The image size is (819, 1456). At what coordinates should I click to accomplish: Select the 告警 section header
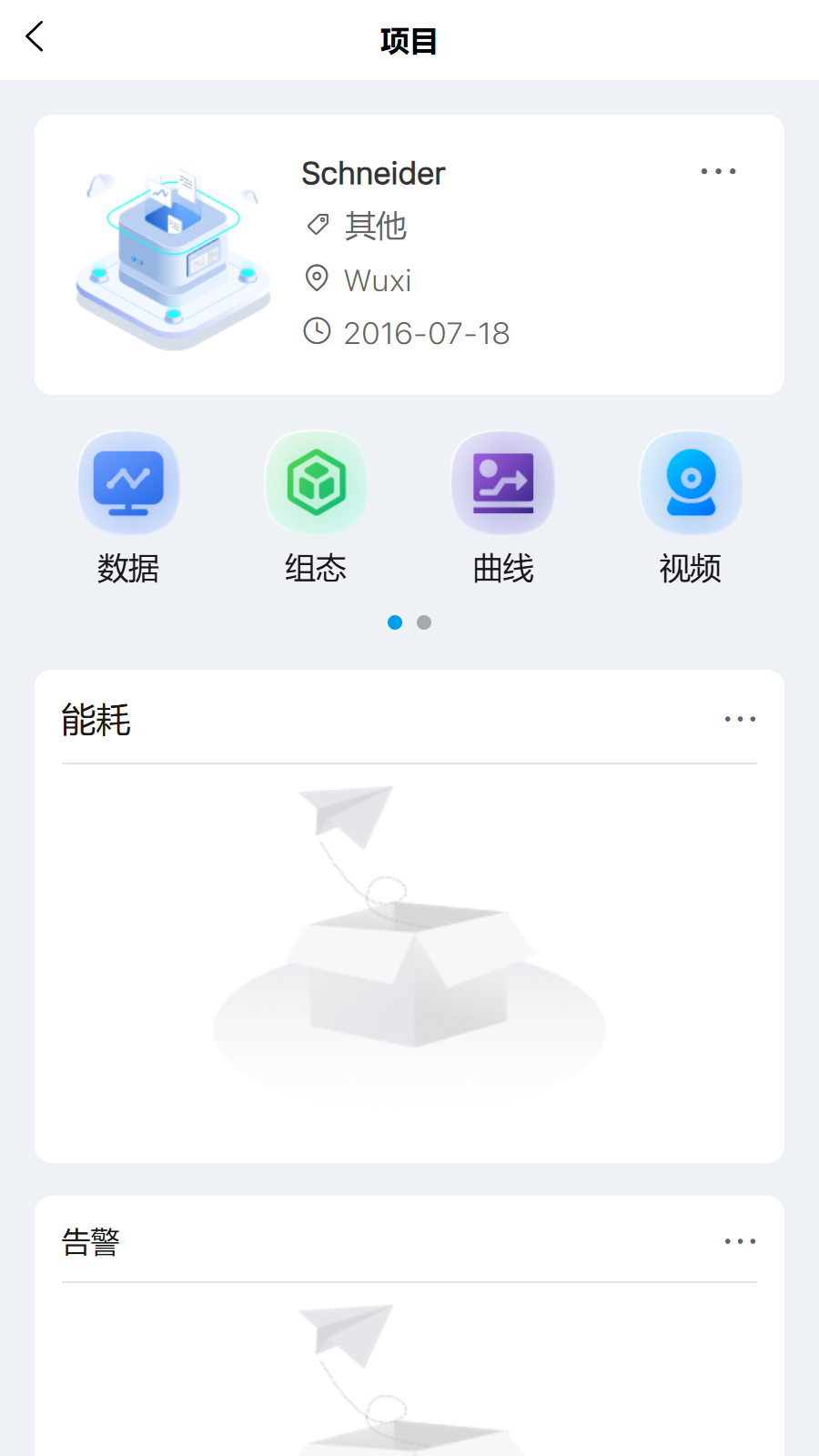point(92,1241)
